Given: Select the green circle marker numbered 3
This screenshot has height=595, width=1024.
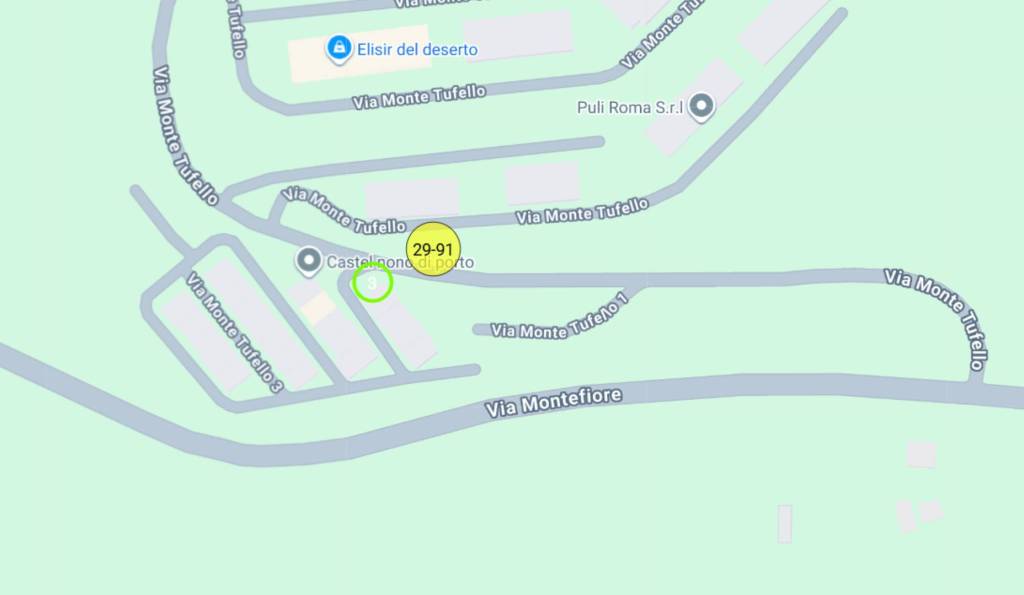Looking at the screenshot, I should [x=373, y=283].
